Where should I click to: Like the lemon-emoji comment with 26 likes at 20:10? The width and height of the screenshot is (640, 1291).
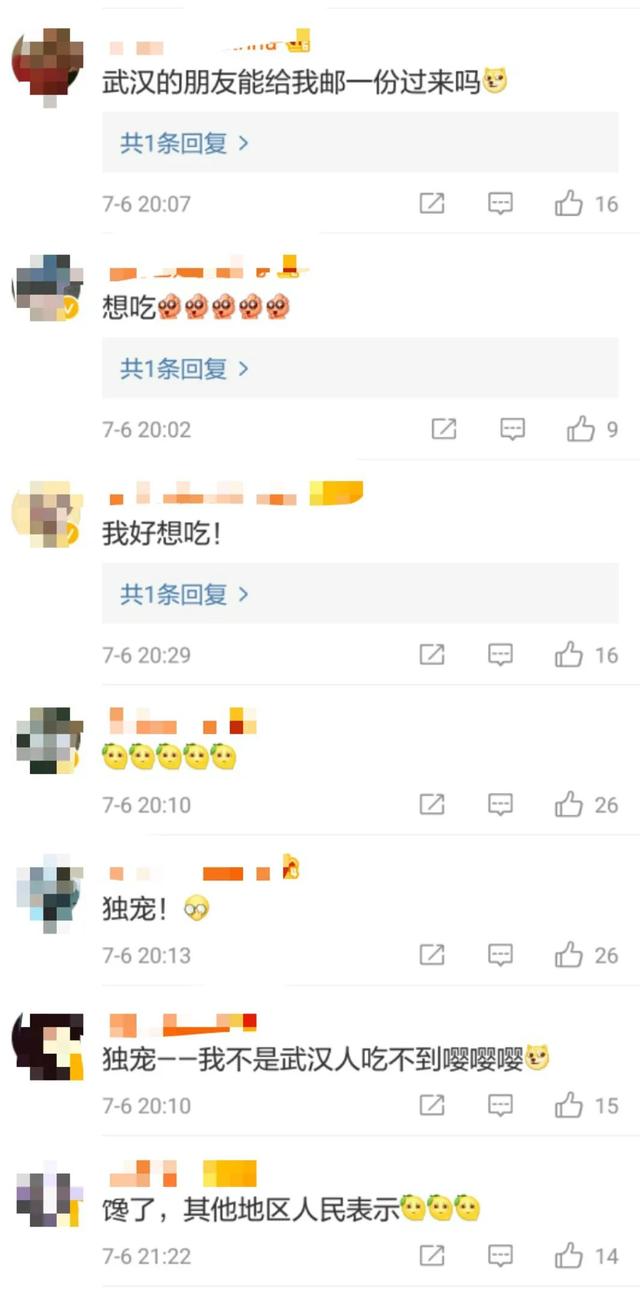coord(569,804)
